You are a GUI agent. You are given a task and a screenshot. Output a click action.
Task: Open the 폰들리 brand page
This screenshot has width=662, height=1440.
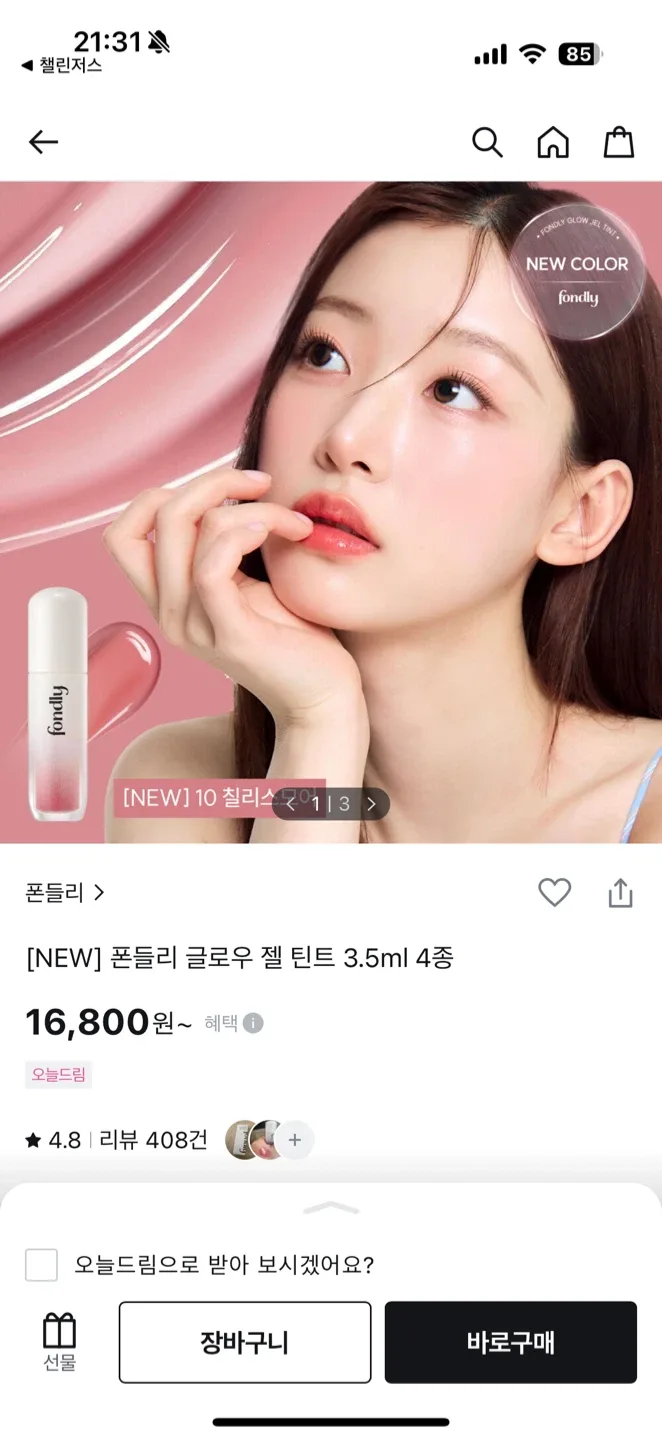[65, 893]
